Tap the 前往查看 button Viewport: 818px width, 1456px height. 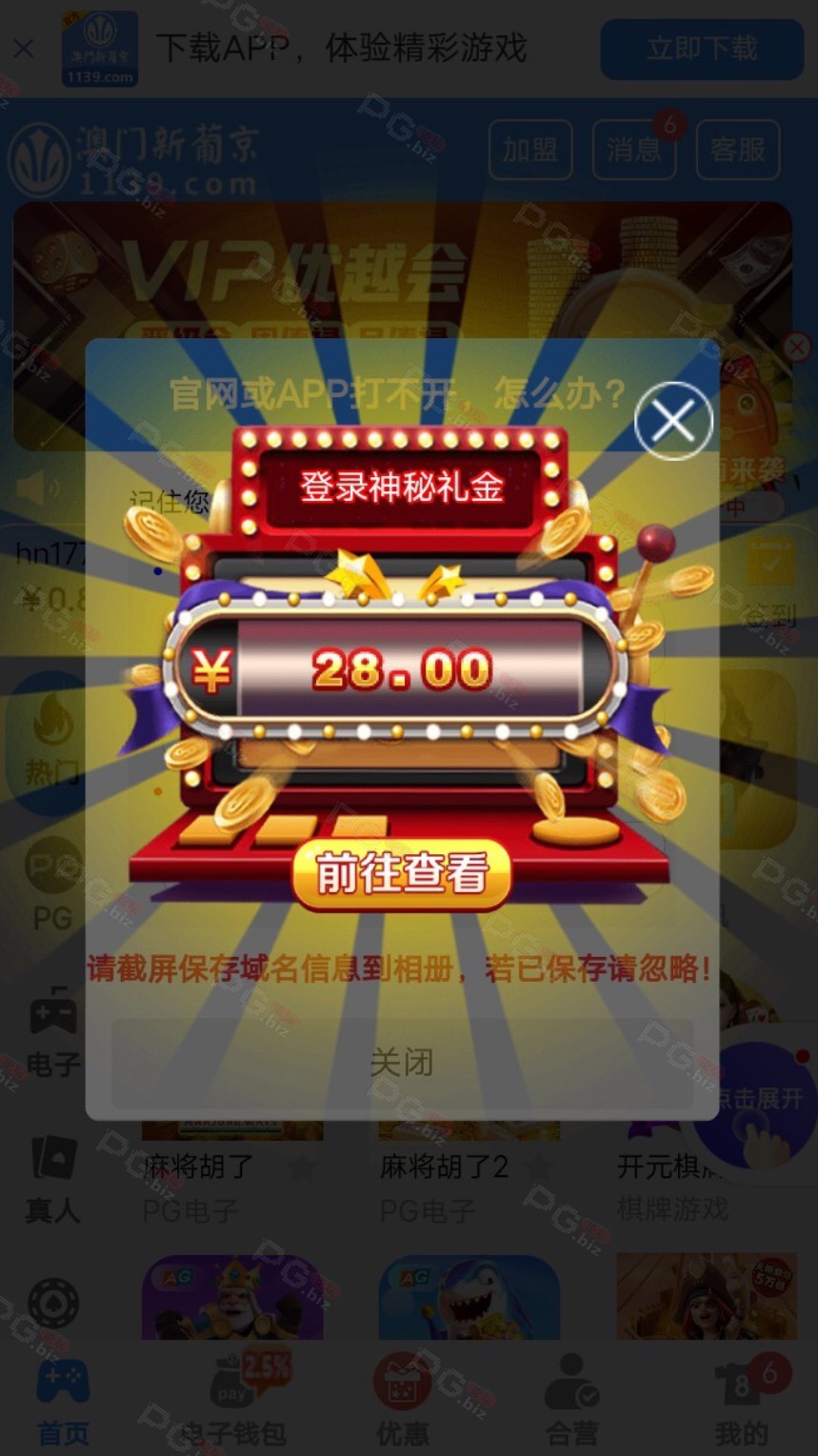pos(401,873)
